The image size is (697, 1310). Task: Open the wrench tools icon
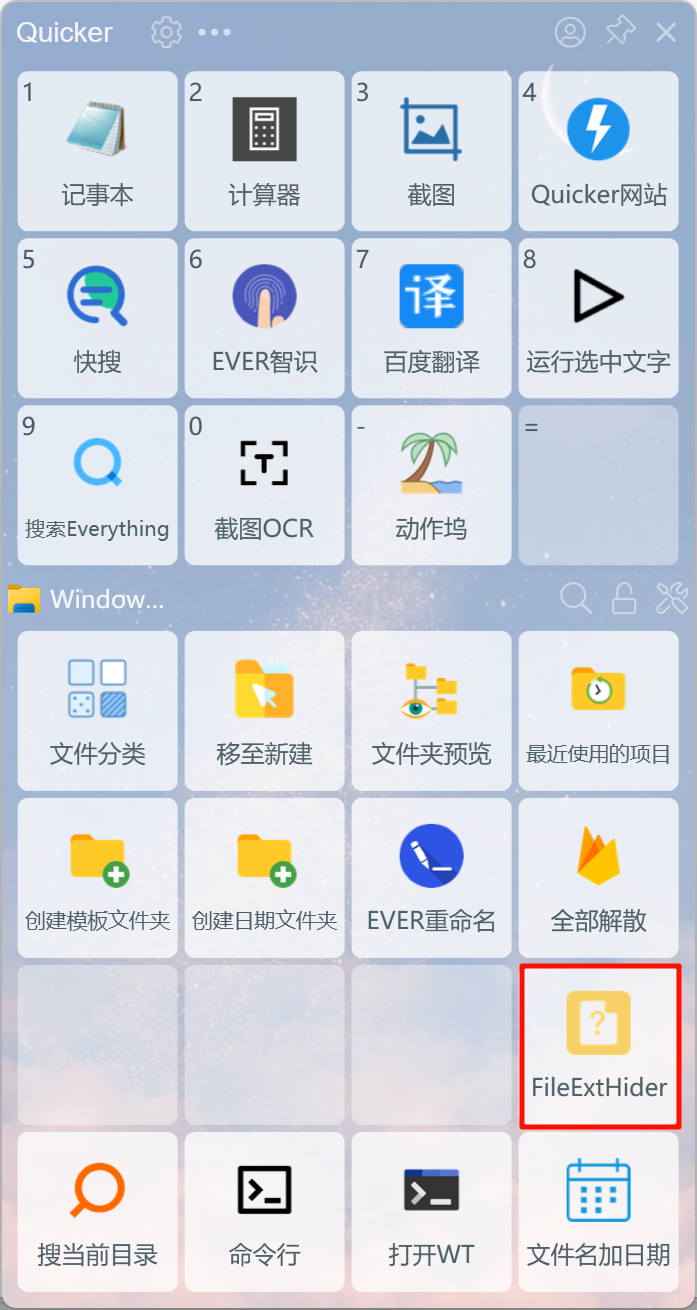click(x=671, y=599)
